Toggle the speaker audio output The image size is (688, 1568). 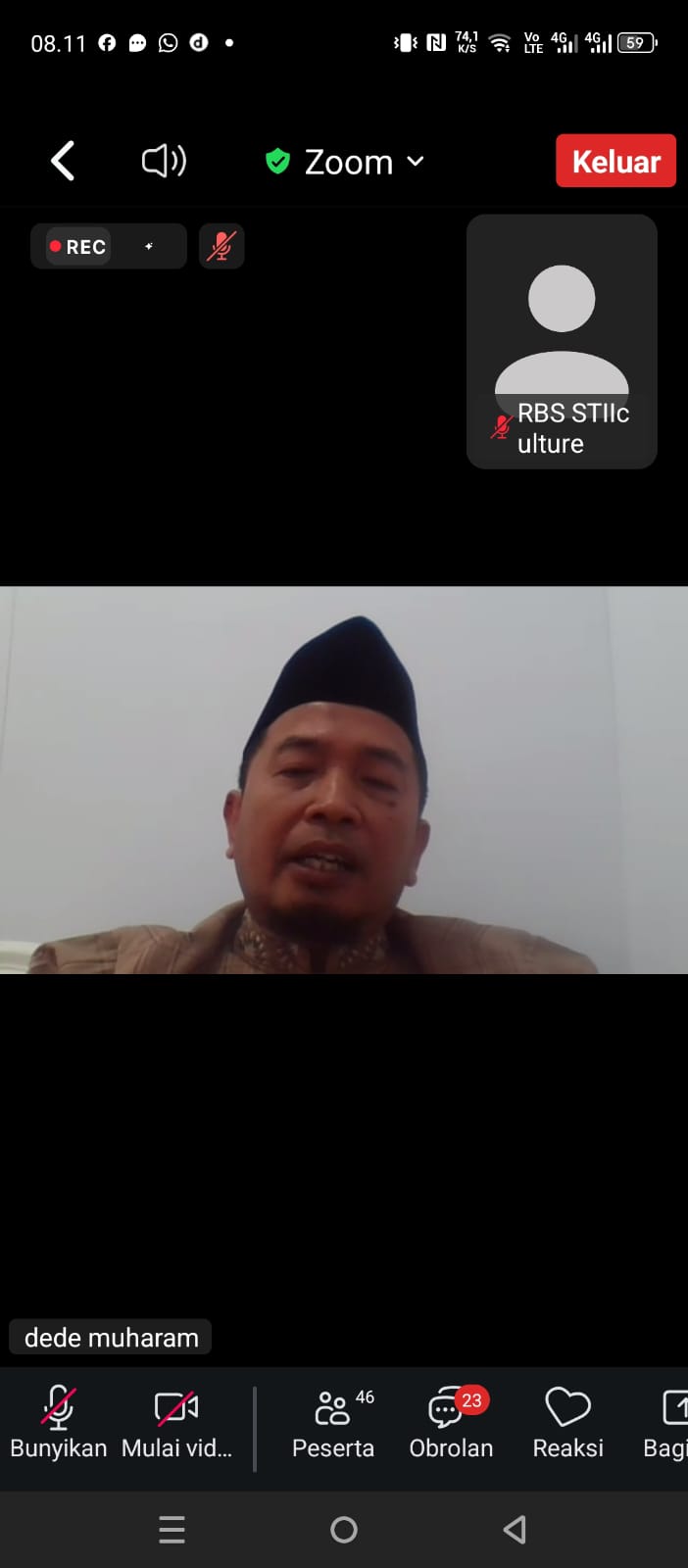pyautogui.click(x=164, y=162)
